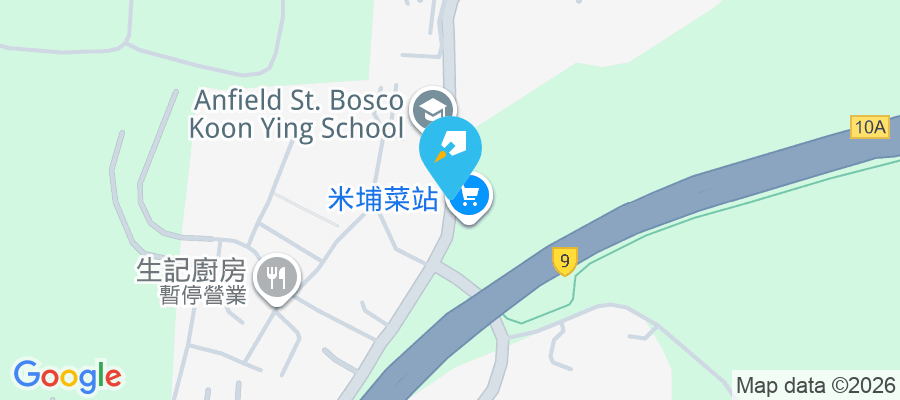Select the 米埔菜站 shopping marker
The height and width of the screenshot is (400, 900).
[470, 197]
